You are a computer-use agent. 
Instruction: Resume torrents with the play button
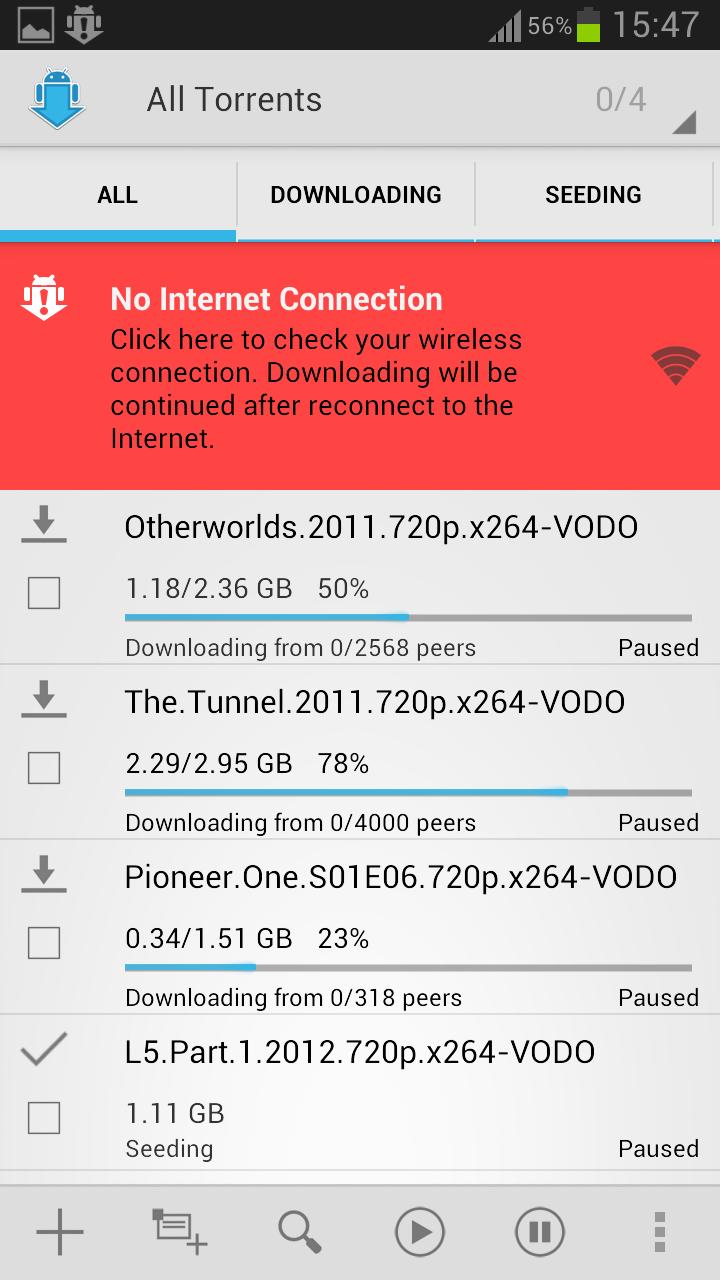420,1232
